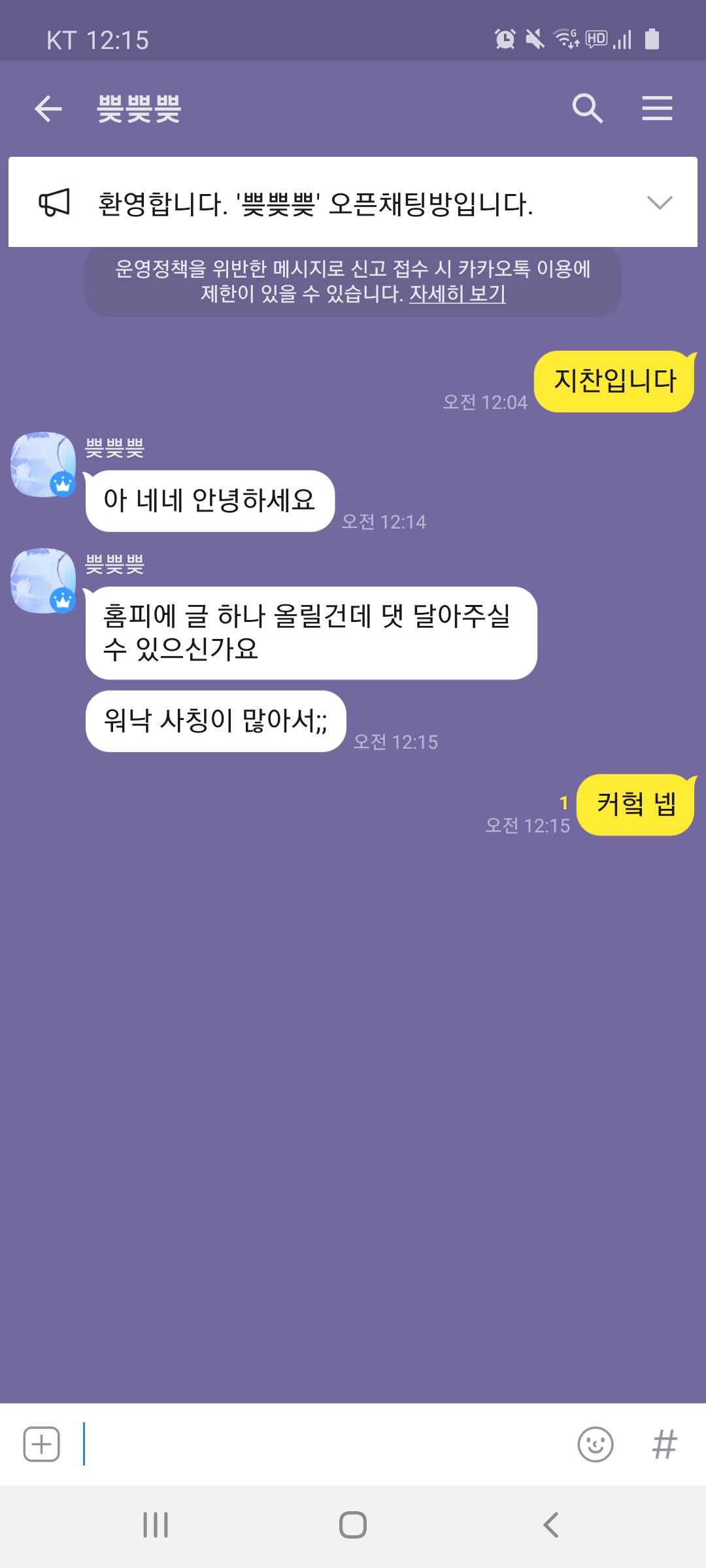Image resolution: width=706 pixels, height=1568 pixels.
Task: View 쁓쁓쁓's profile from the 안녕하세요 message
Action: point(43,465)
